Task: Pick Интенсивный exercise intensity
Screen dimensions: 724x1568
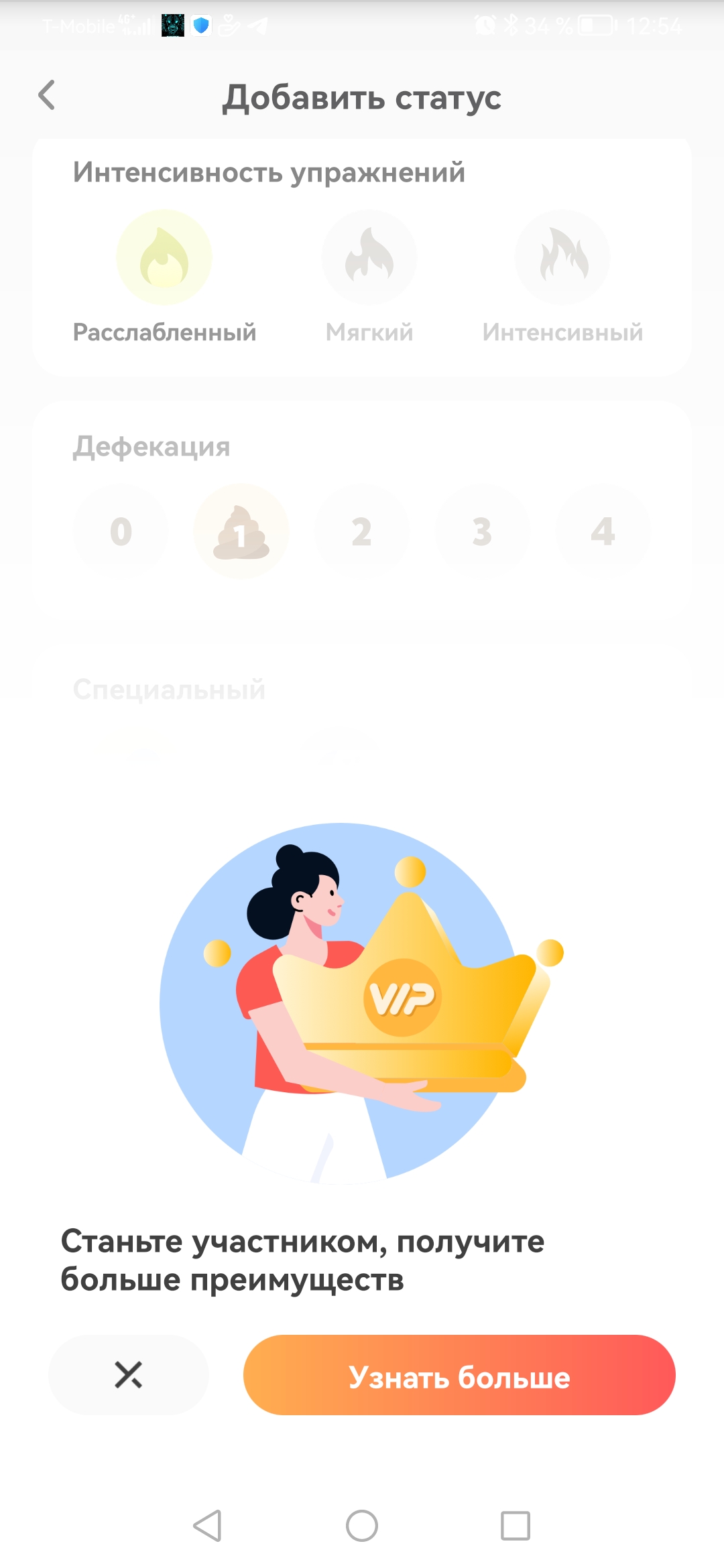Action: [562, 257]
